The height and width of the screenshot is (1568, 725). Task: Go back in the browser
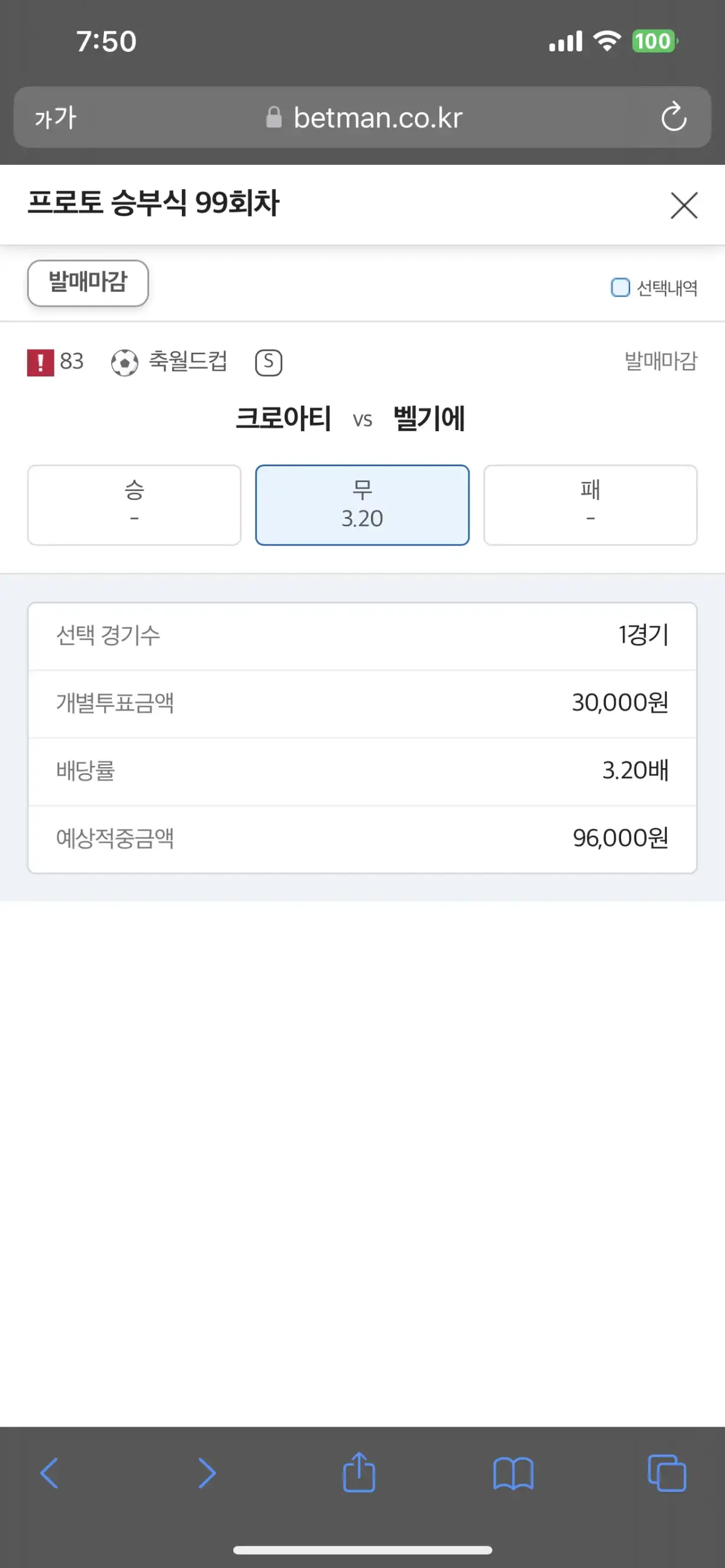[x=50, y=1473]
